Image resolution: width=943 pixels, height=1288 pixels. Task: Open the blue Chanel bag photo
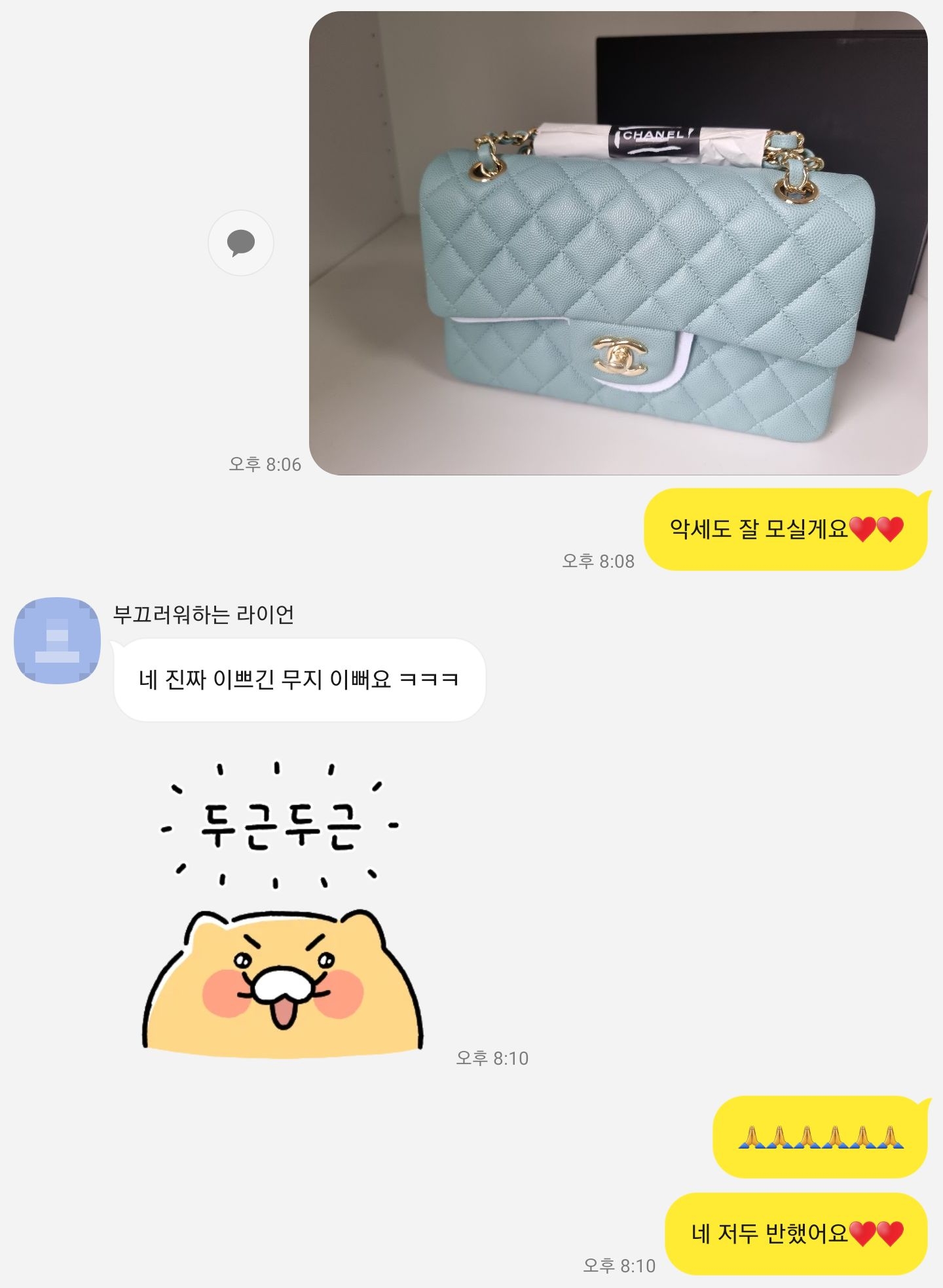(x=618, y=243)
